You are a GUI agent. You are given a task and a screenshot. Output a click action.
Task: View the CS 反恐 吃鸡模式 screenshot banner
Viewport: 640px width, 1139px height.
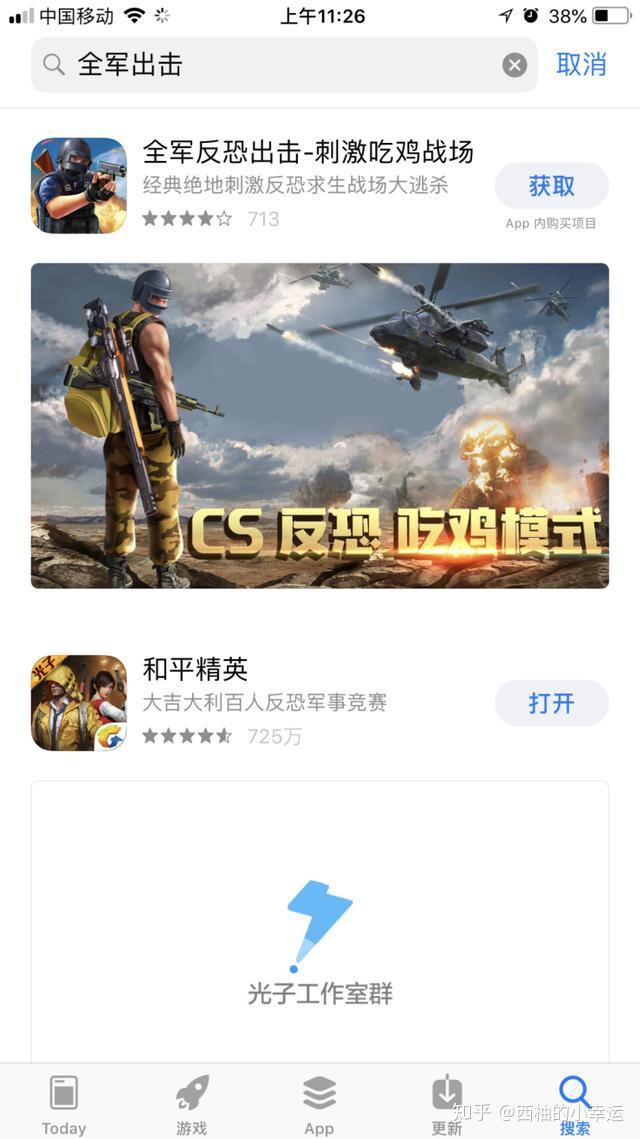point(320,425)
